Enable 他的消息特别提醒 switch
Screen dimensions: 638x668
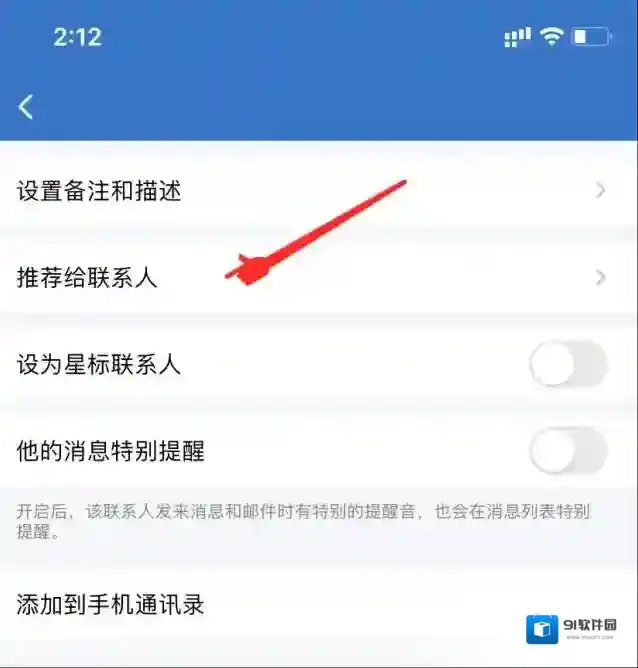coord(568,451)
